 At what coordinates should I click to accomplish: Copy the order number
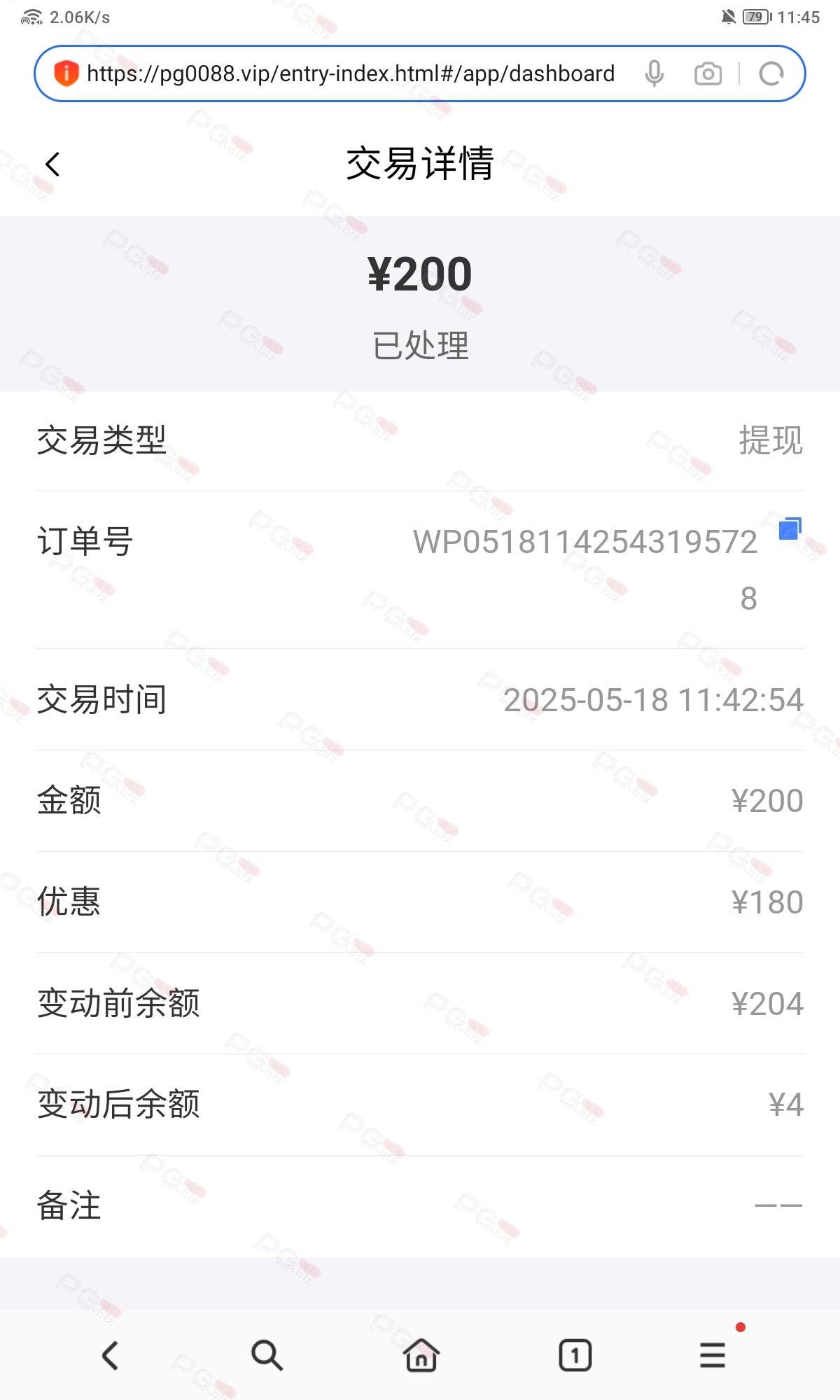pyautogui.click(x=790, y=528)
